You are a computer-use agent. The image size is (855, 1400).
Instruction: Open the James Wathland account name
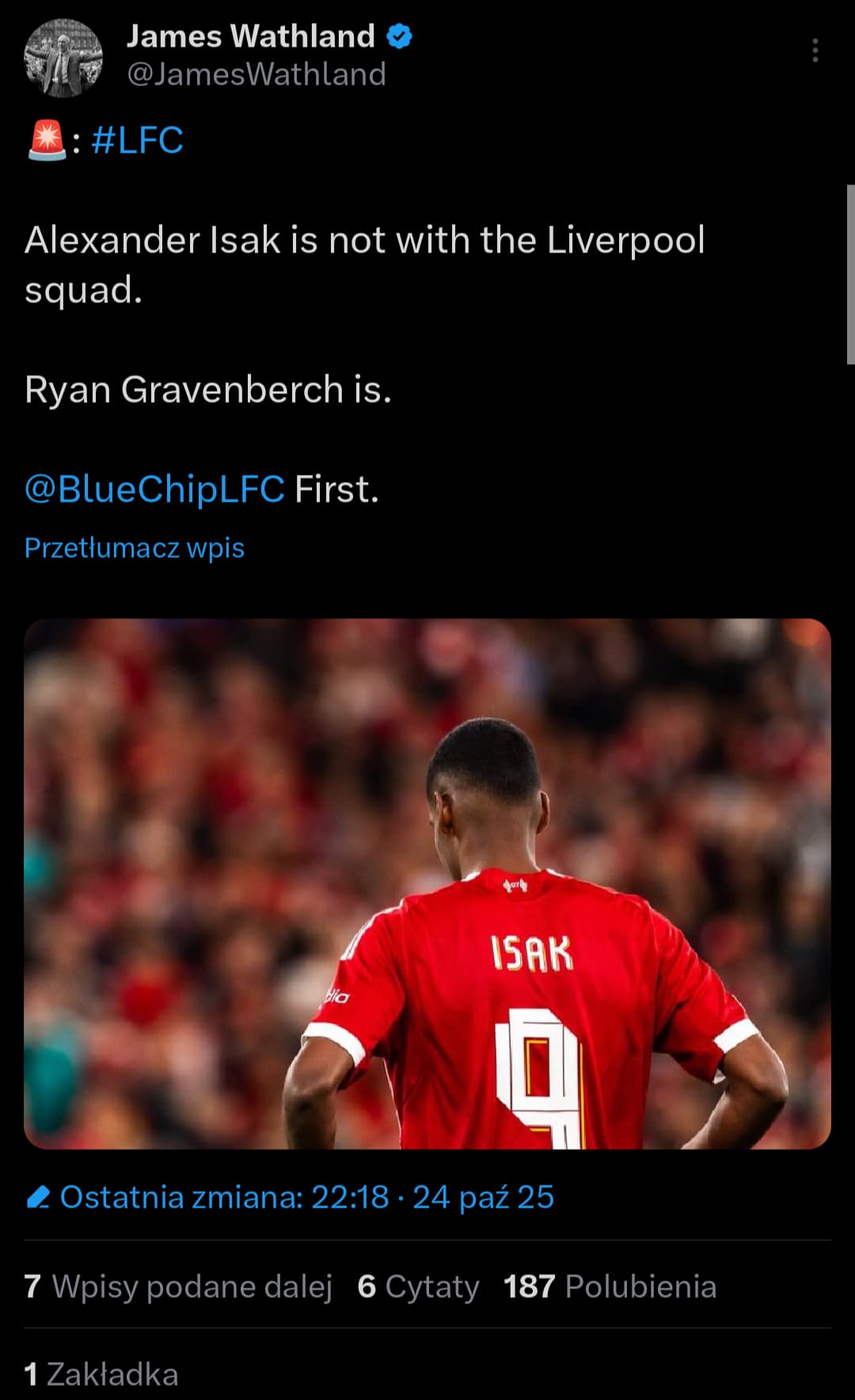point(250,36)
